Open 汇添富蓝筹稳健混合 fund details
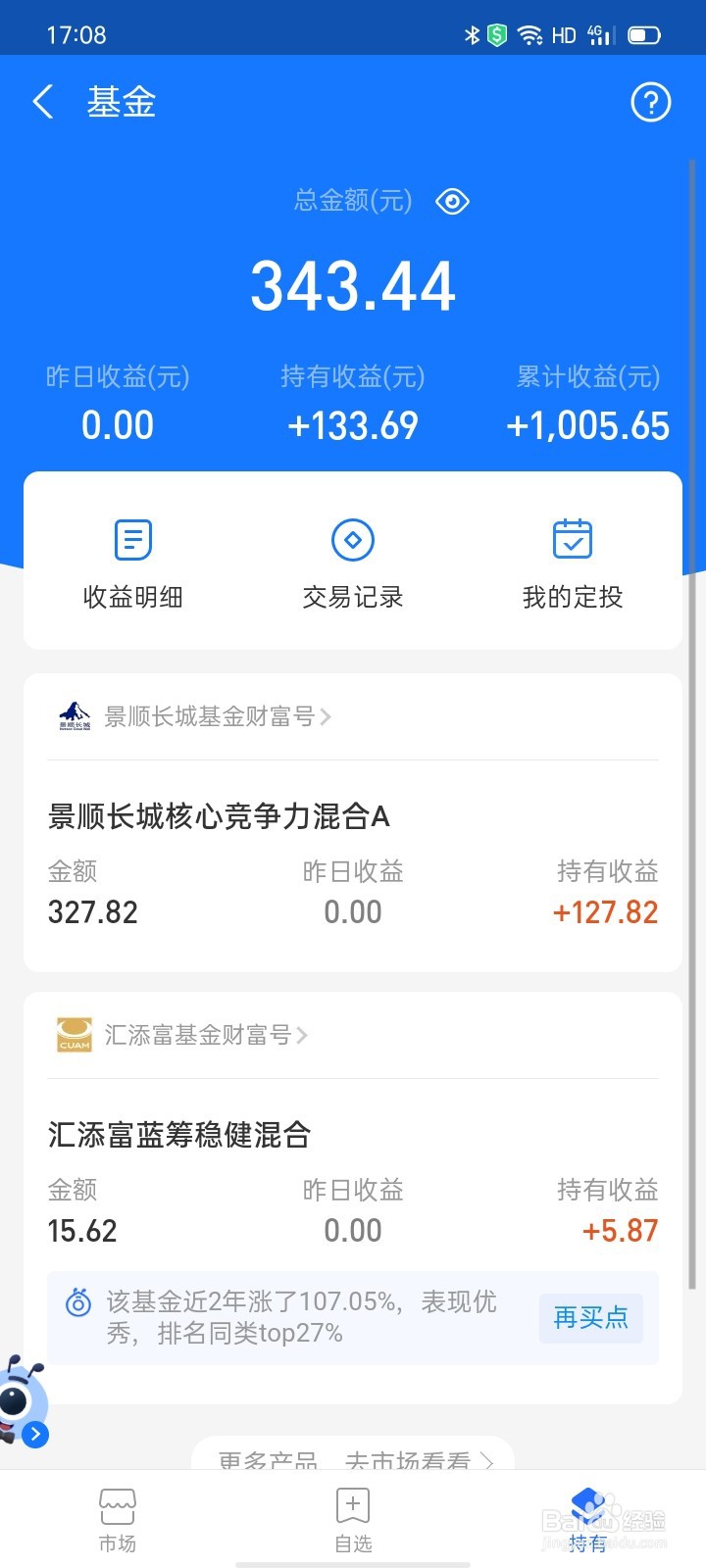This screenshot has height=1568, width=706. pos(178,1135)
